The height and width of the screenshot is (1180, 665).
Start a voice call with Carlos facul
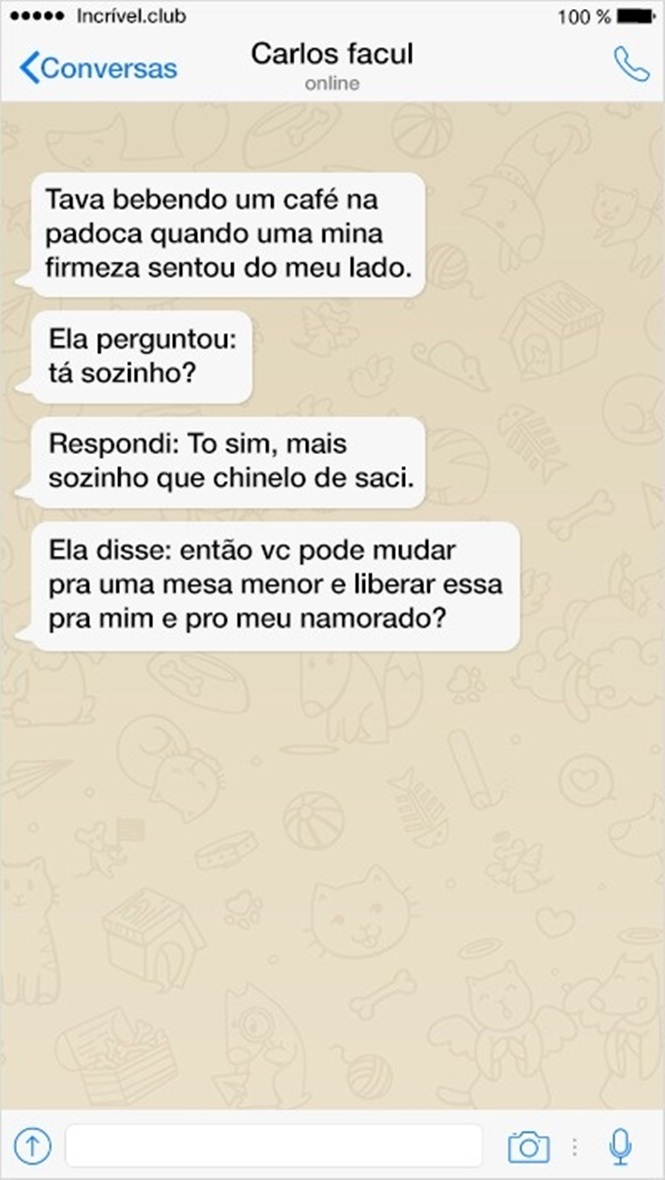click(x=631, y=66)
